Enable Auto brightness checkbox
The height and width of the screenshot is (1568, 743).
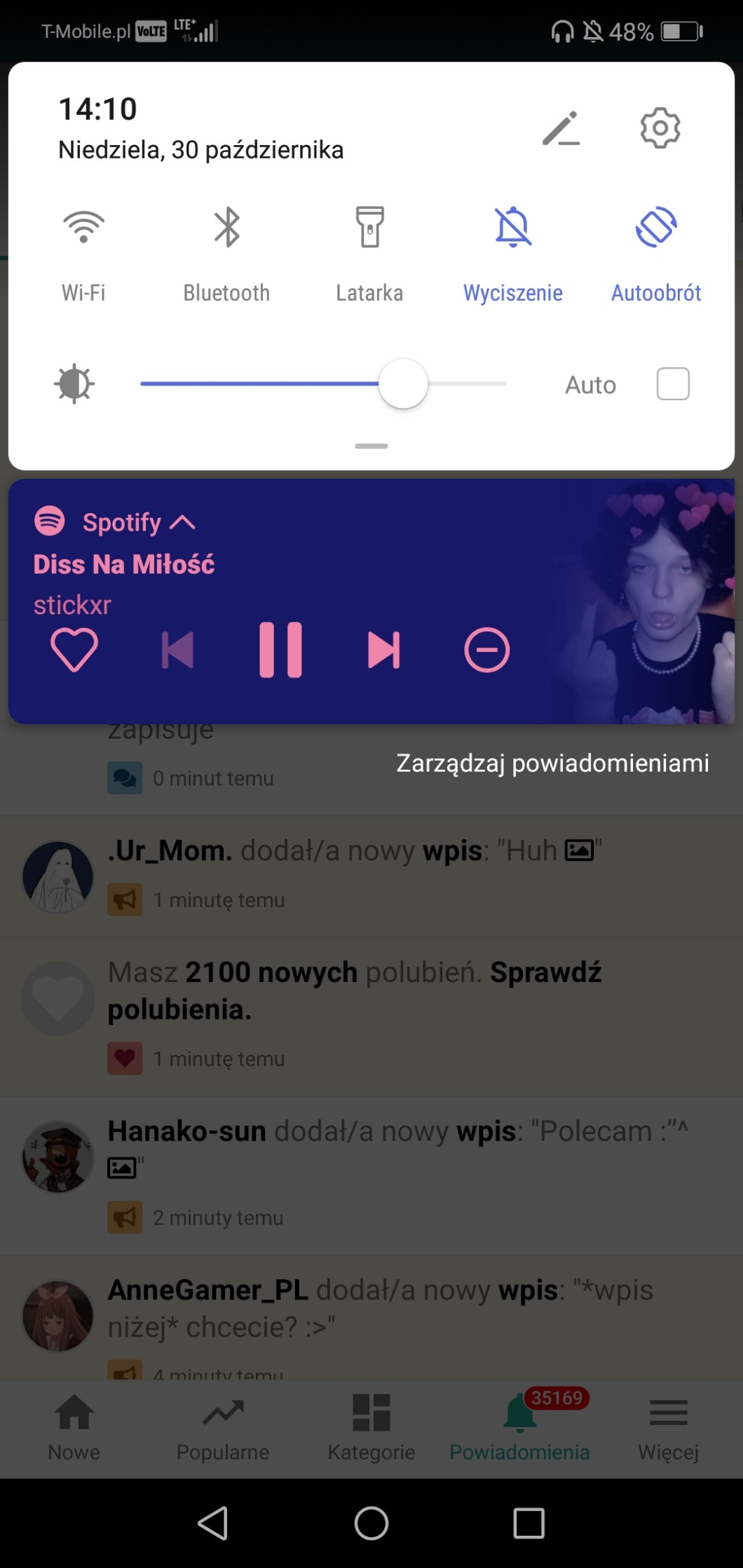(x=673, y=384)
